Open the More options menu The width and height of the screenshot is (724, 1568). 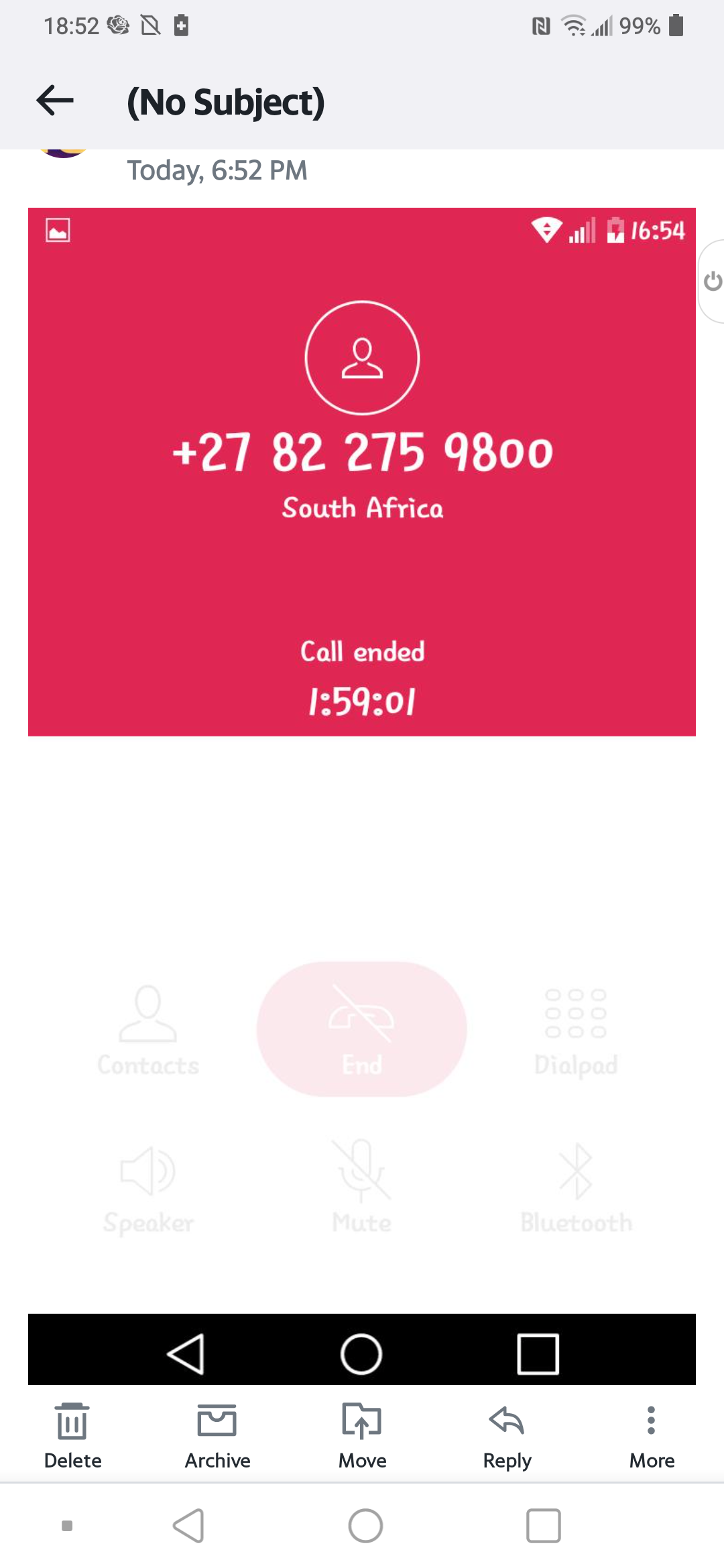pos(651,1435)
